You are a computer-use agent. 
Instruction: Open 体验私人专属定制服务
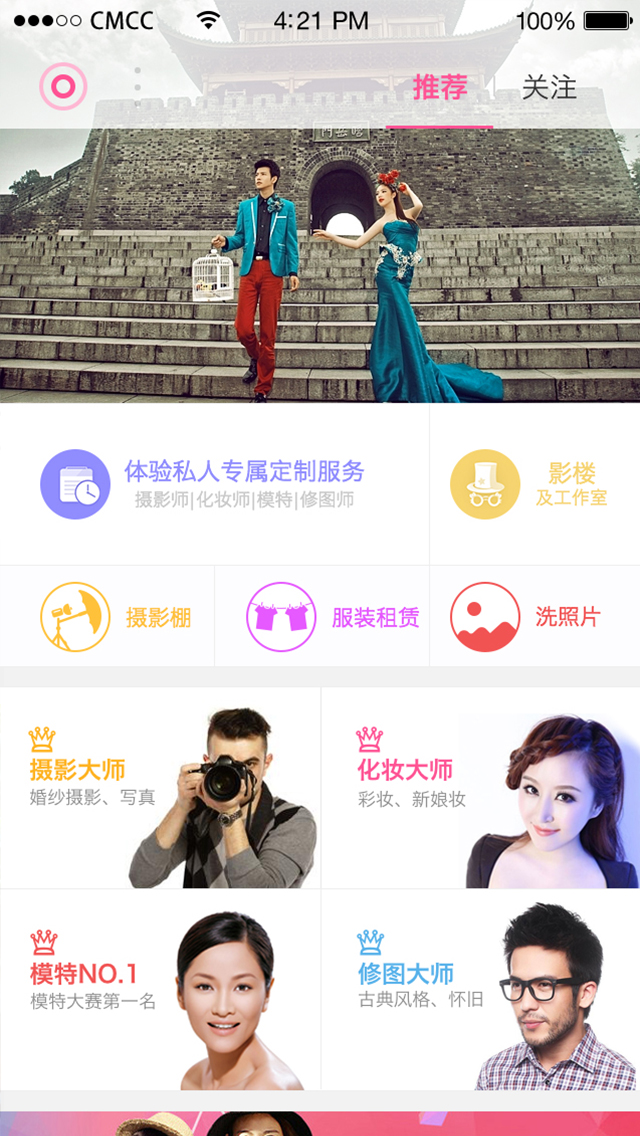click(x=214, y=484)
